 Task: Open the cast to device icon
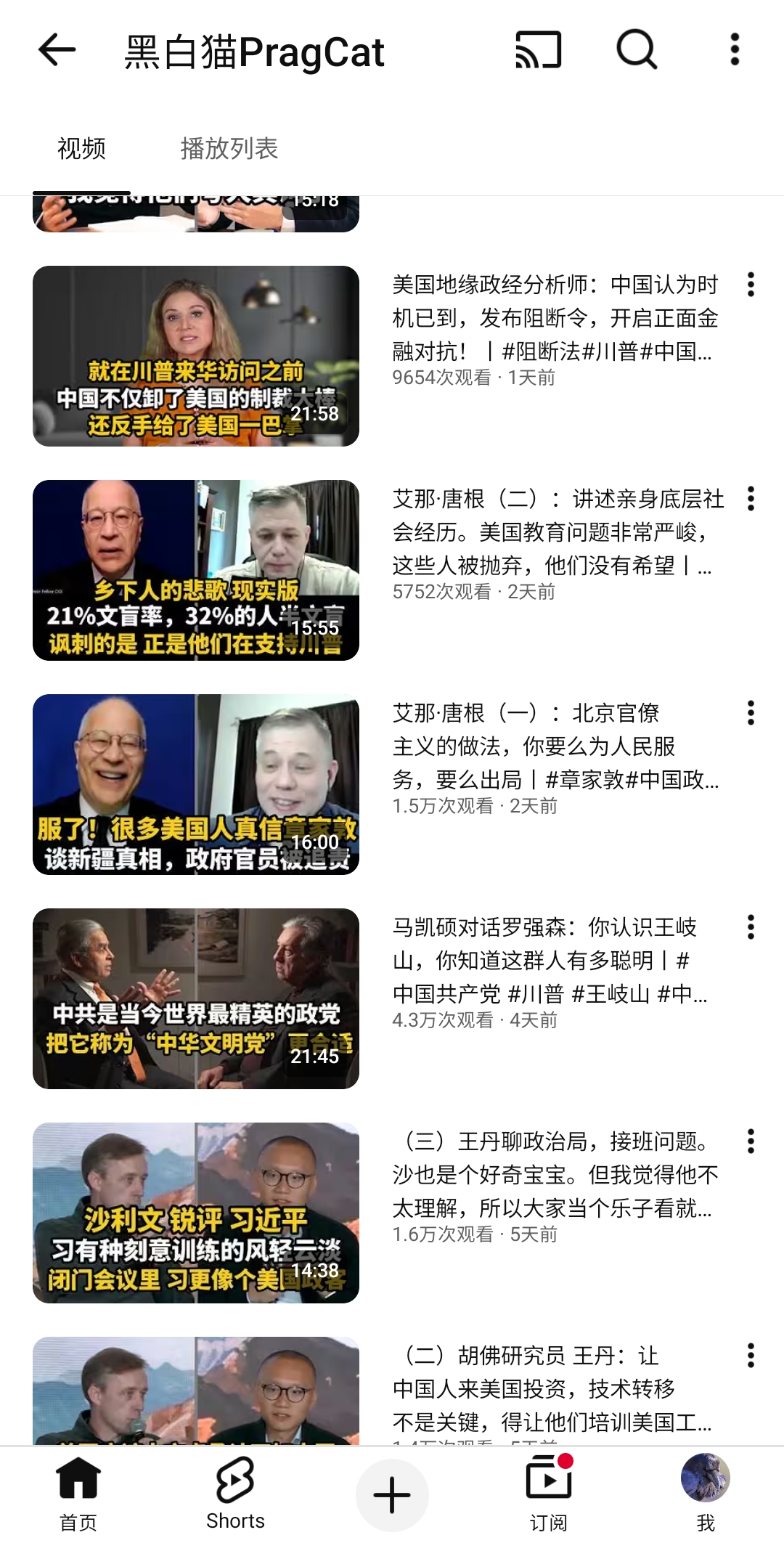(x=538, y=50)
